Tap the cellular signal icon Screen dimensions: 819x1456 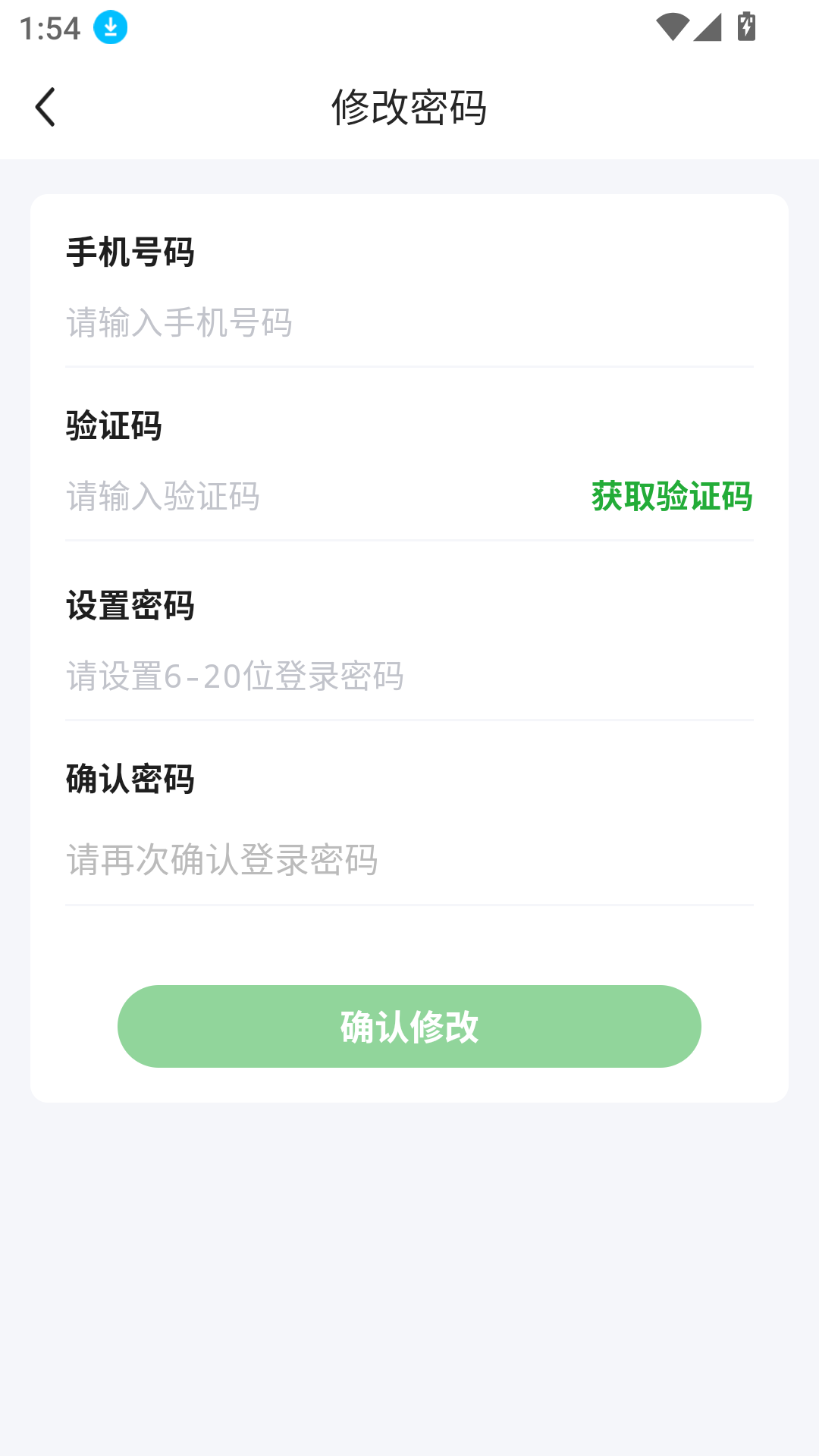709,25
